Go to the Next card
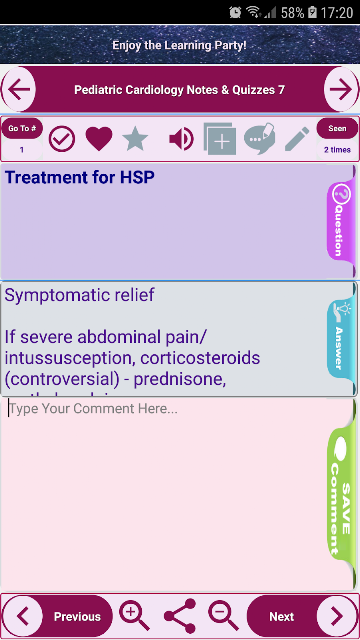This screenshot has height=640, width=360. 302,616
